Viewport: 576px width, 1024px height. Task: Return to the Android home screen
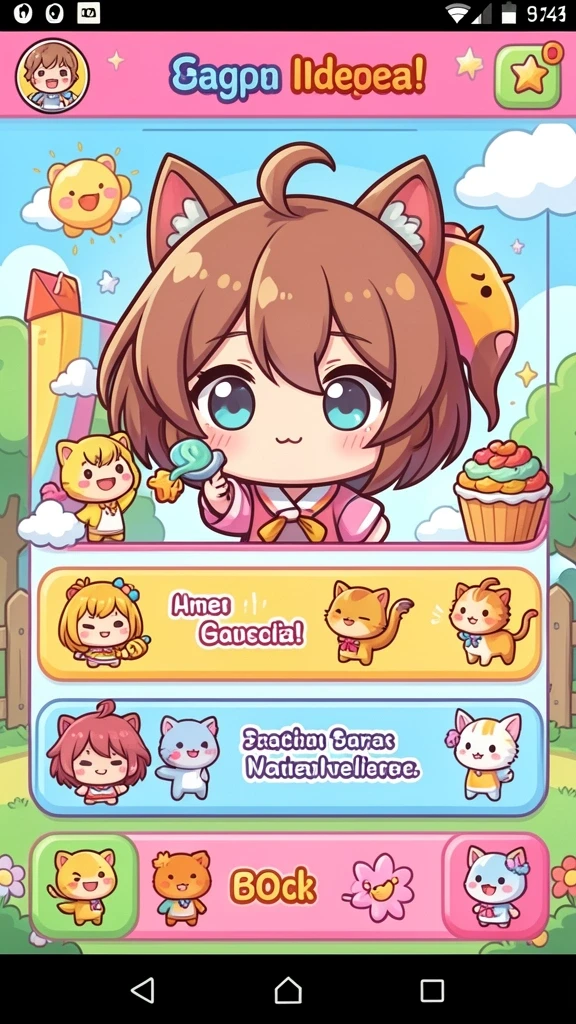coord(288,990)
